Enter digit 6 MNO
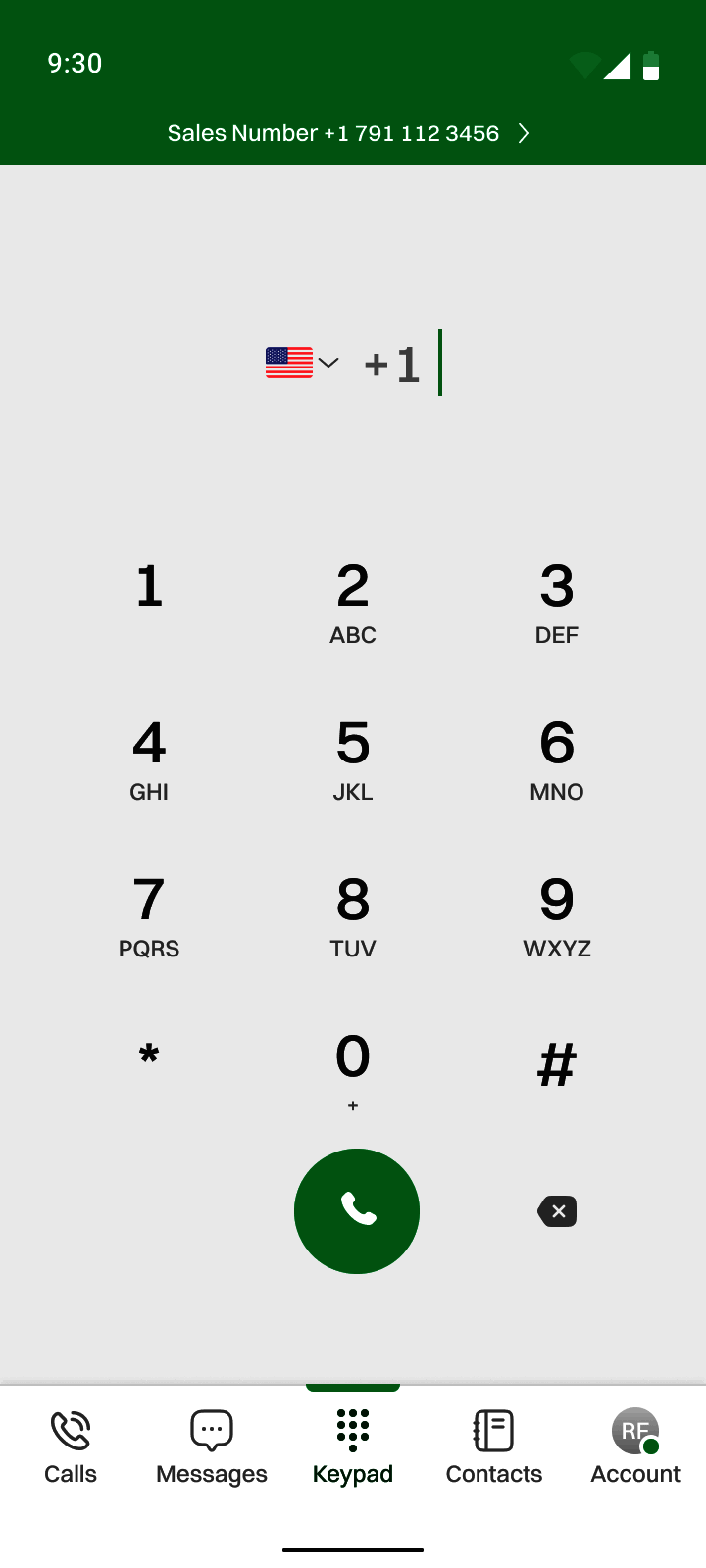 point(557,758)
